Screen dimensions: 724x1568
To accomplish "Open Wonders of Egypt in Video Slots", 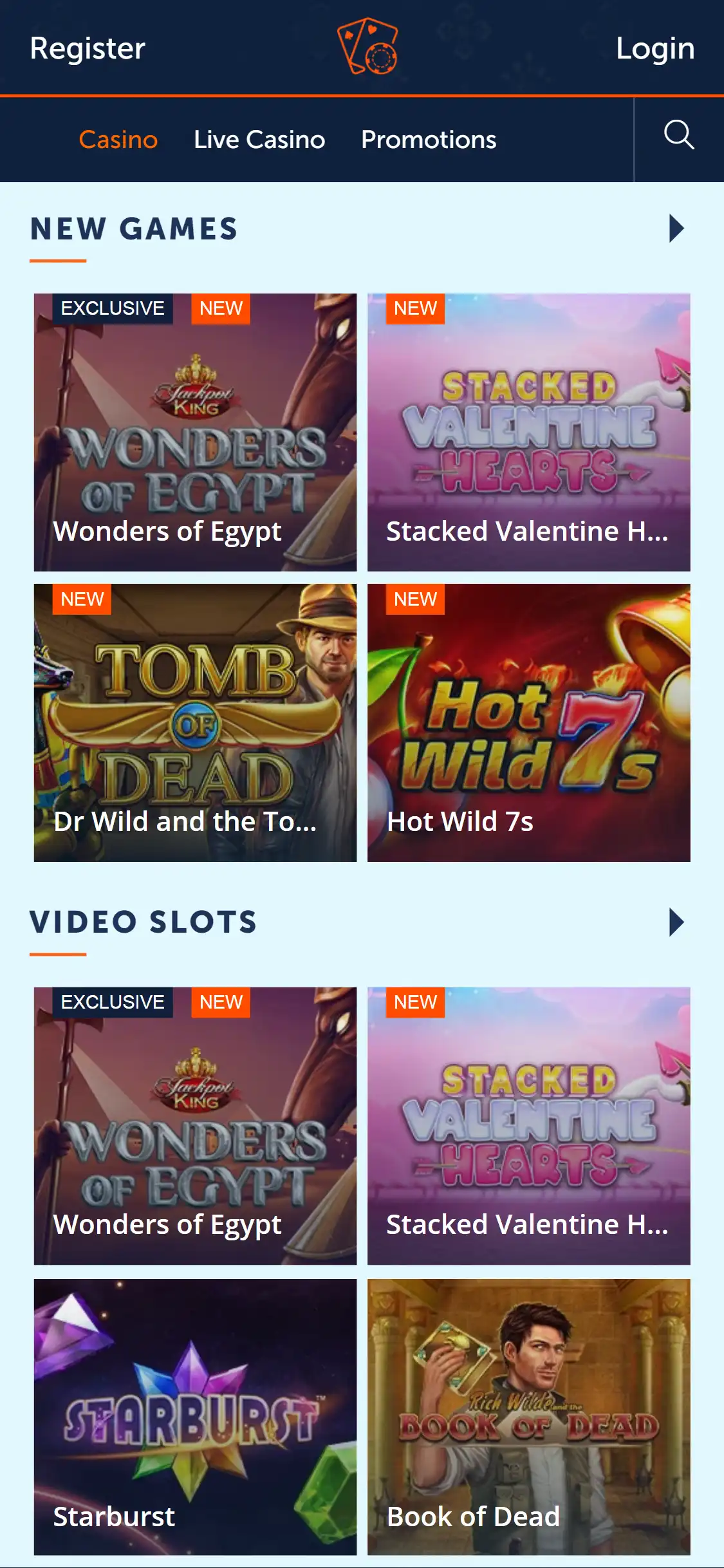I will tap(195, 1126).
